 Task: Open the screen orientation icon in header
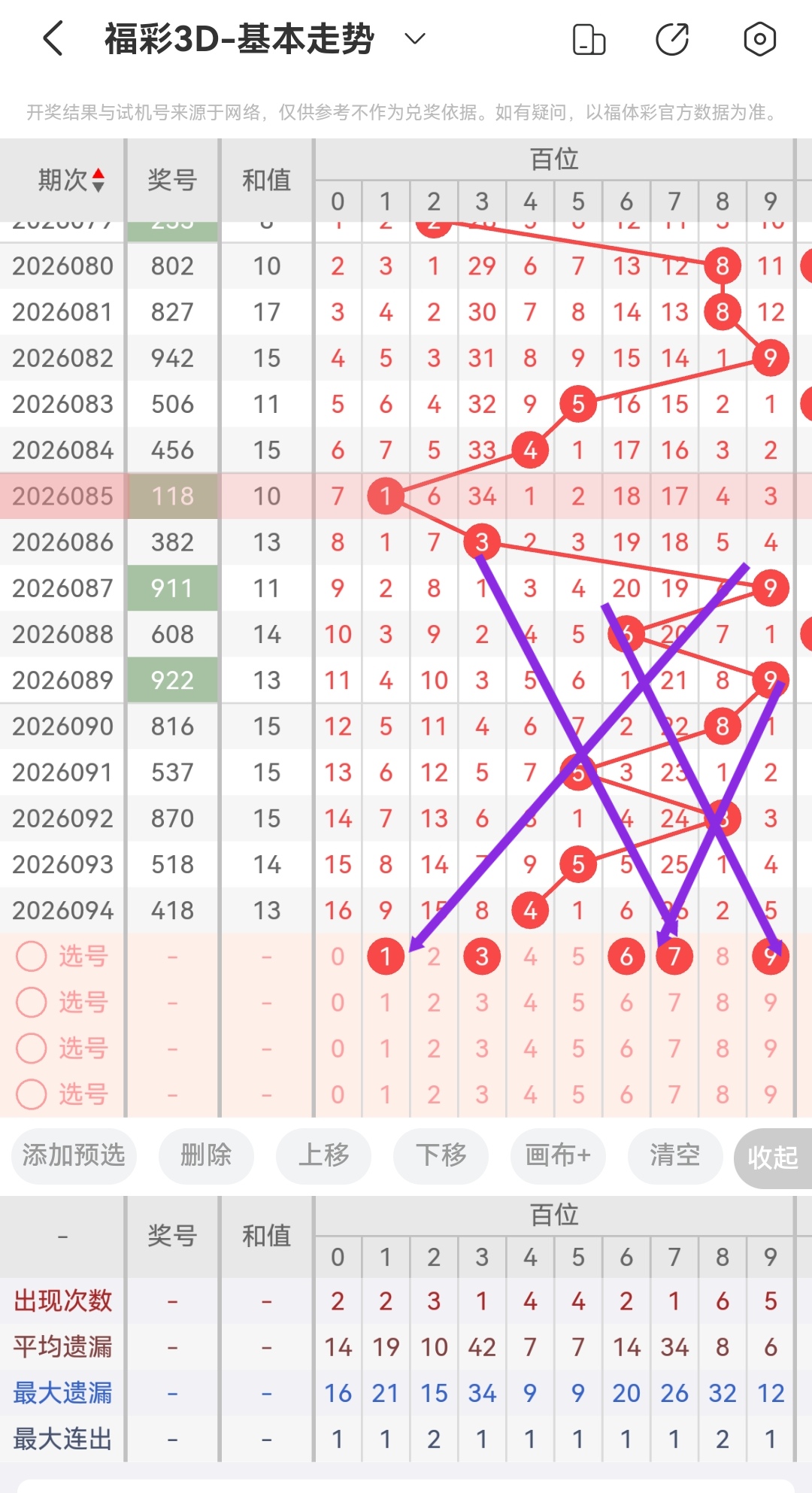[589, 39]
